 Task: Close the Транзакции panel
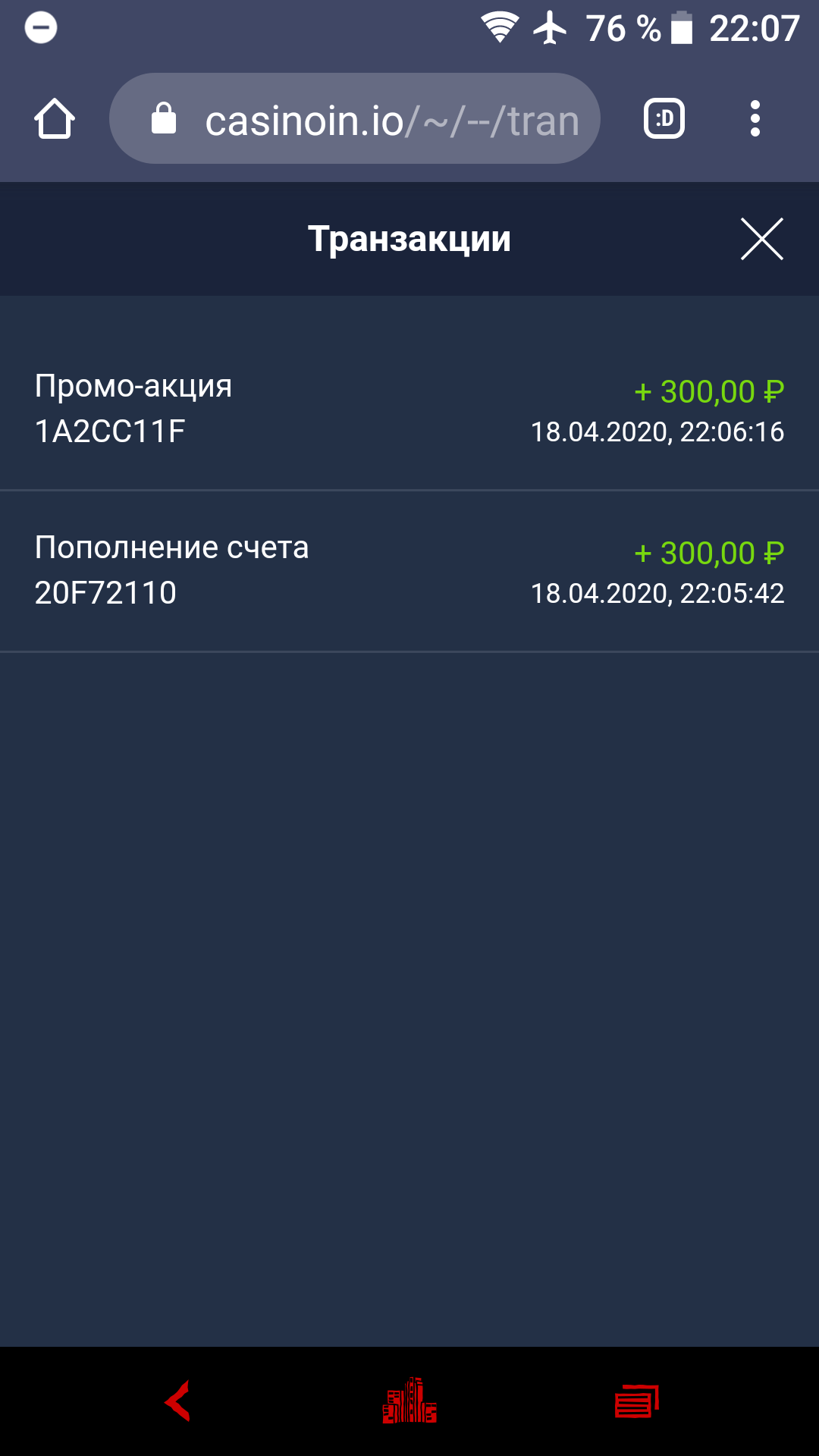761,240
